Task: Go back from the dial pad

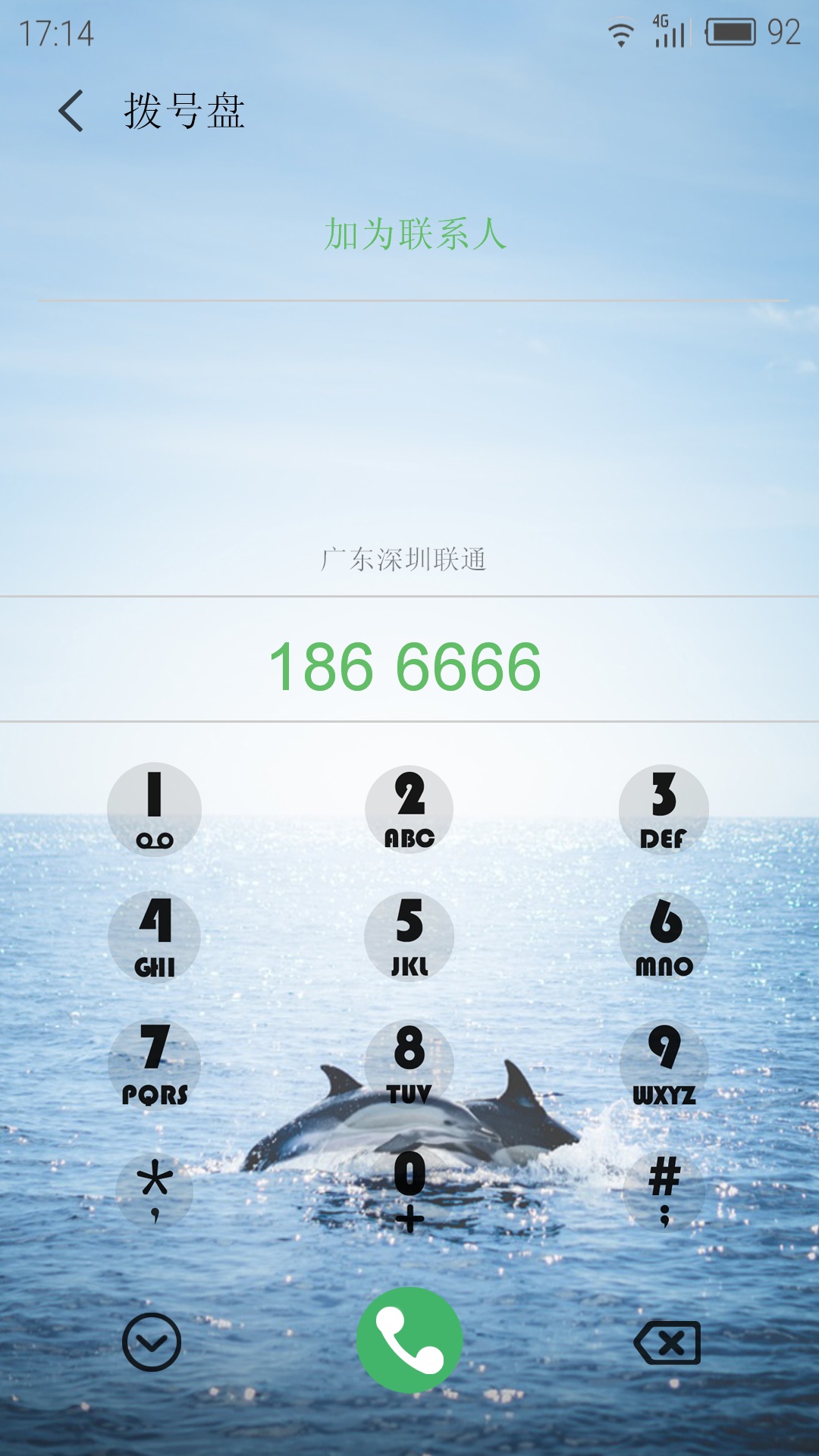Action: 71,111
